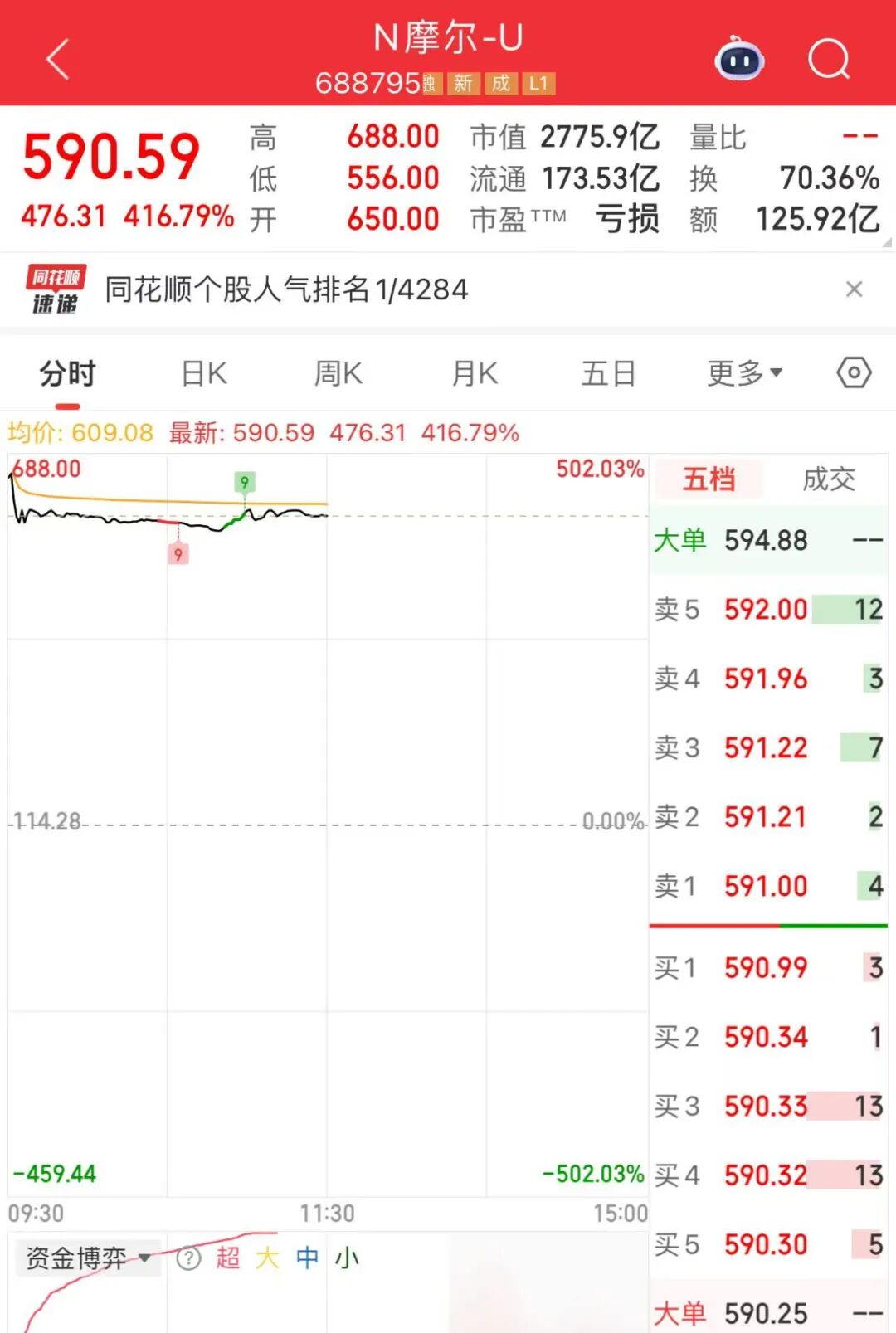
Task: Show help for 资金博弈 question mark
Action: [x=189, y=1258]
